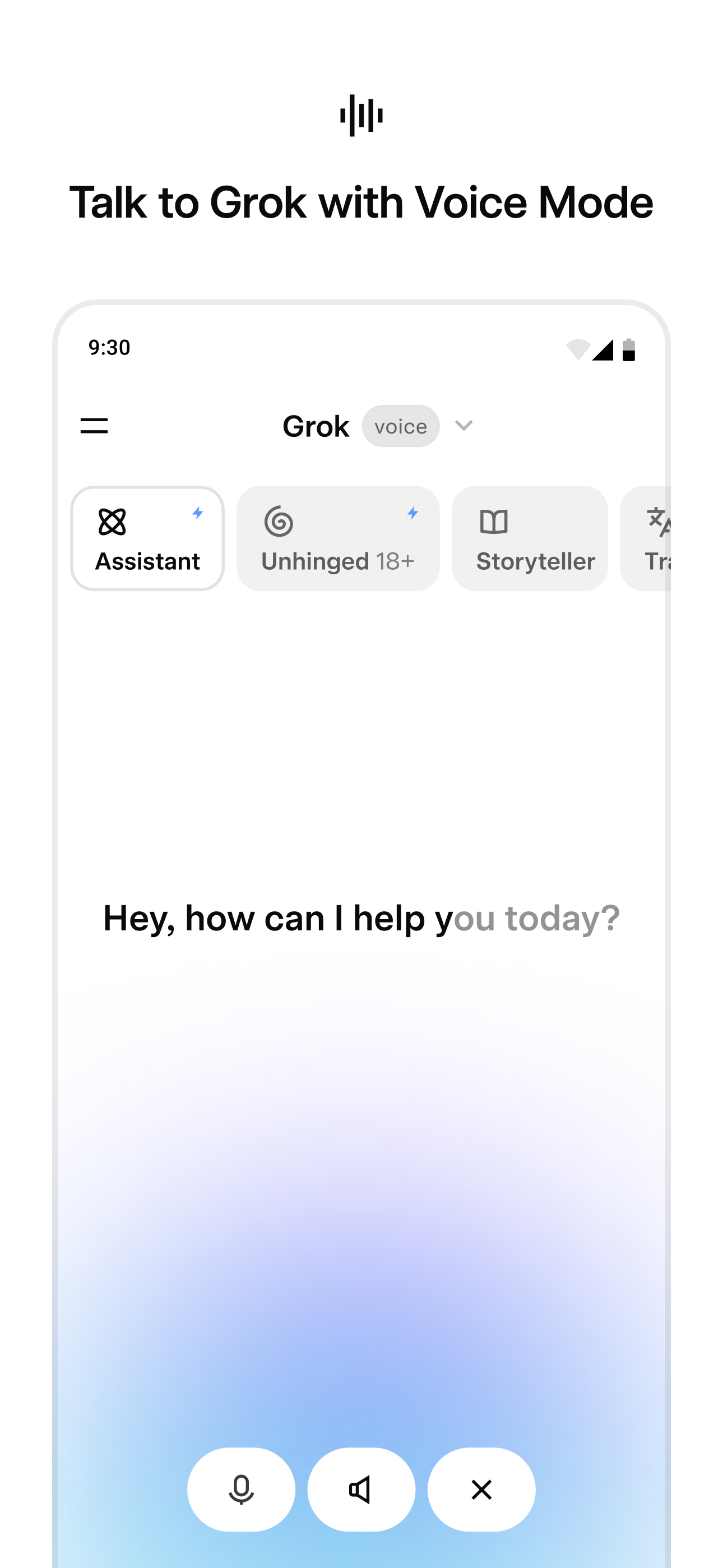End the voice session with the X button
The image size is (723, 1568).
tap(481, 1489)
